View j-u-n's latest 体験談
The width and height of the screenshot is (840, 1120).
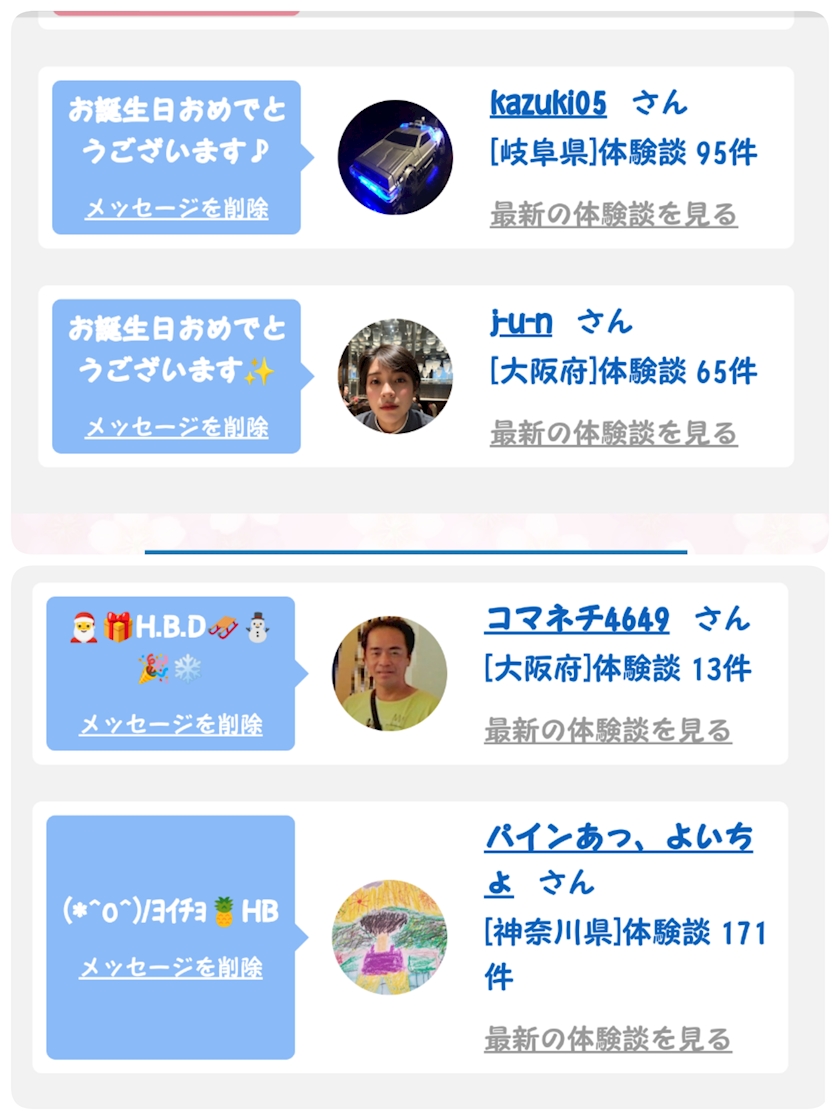click(614, 433)
